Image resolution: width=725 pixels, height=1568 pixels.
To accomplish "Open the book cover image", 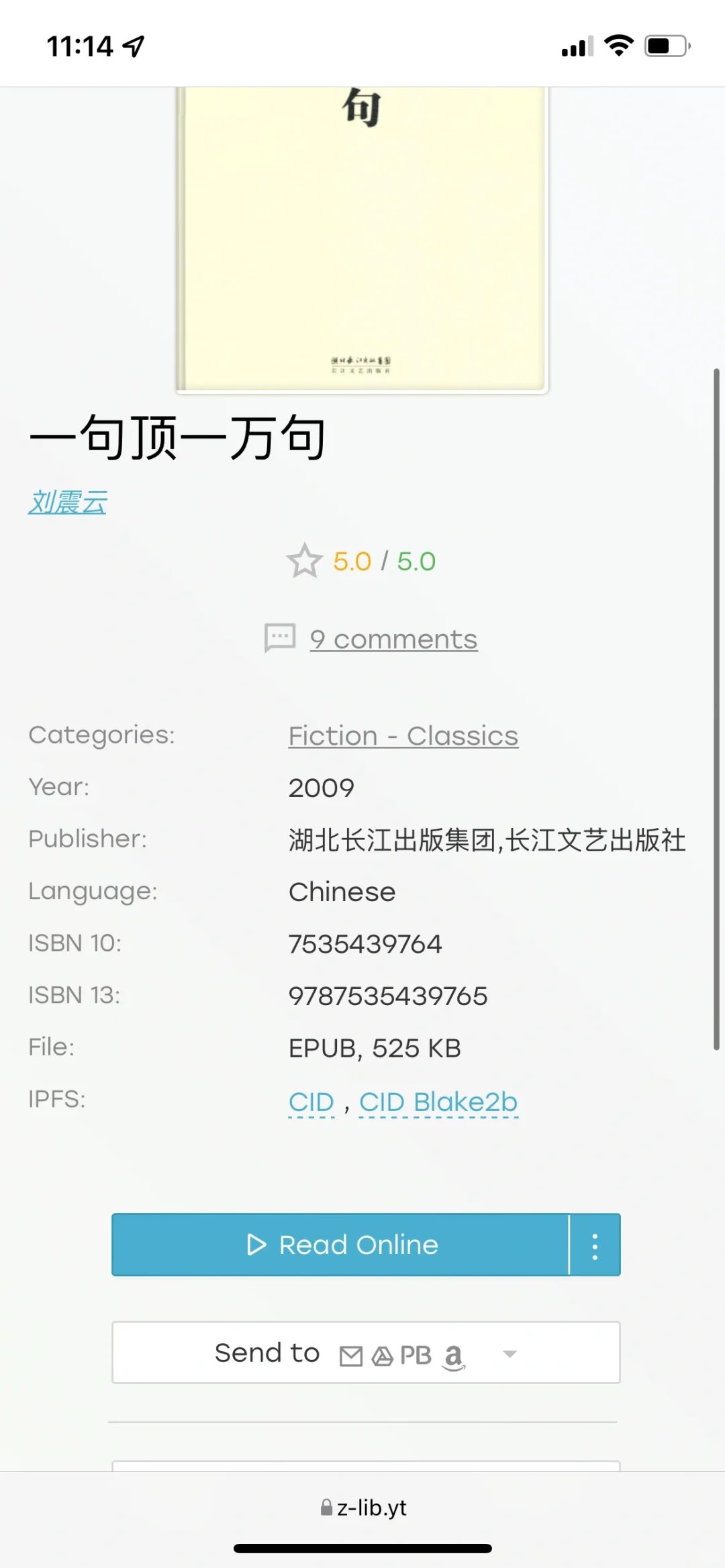I will [362, 238].
